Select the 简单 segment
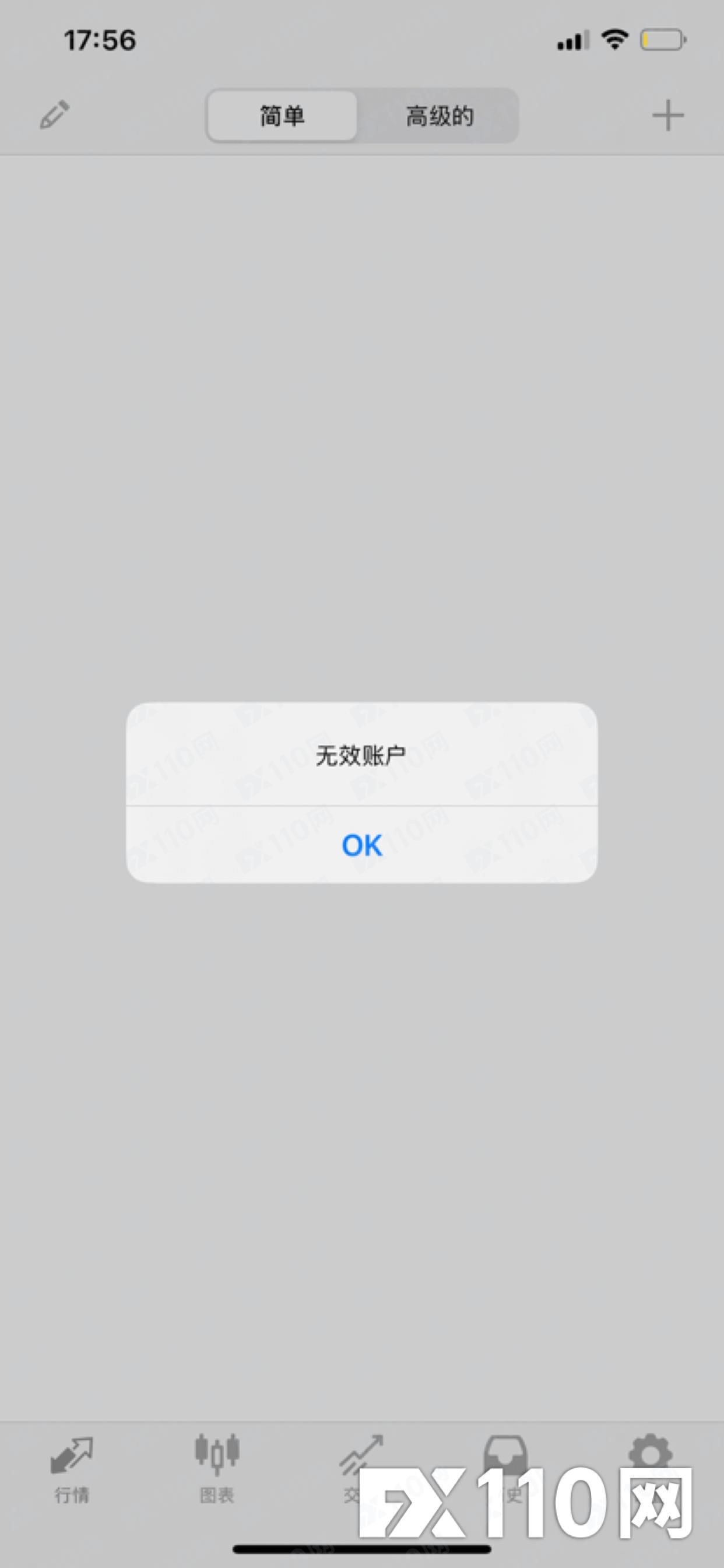The image size is (724, 1568). coord(282,116)
